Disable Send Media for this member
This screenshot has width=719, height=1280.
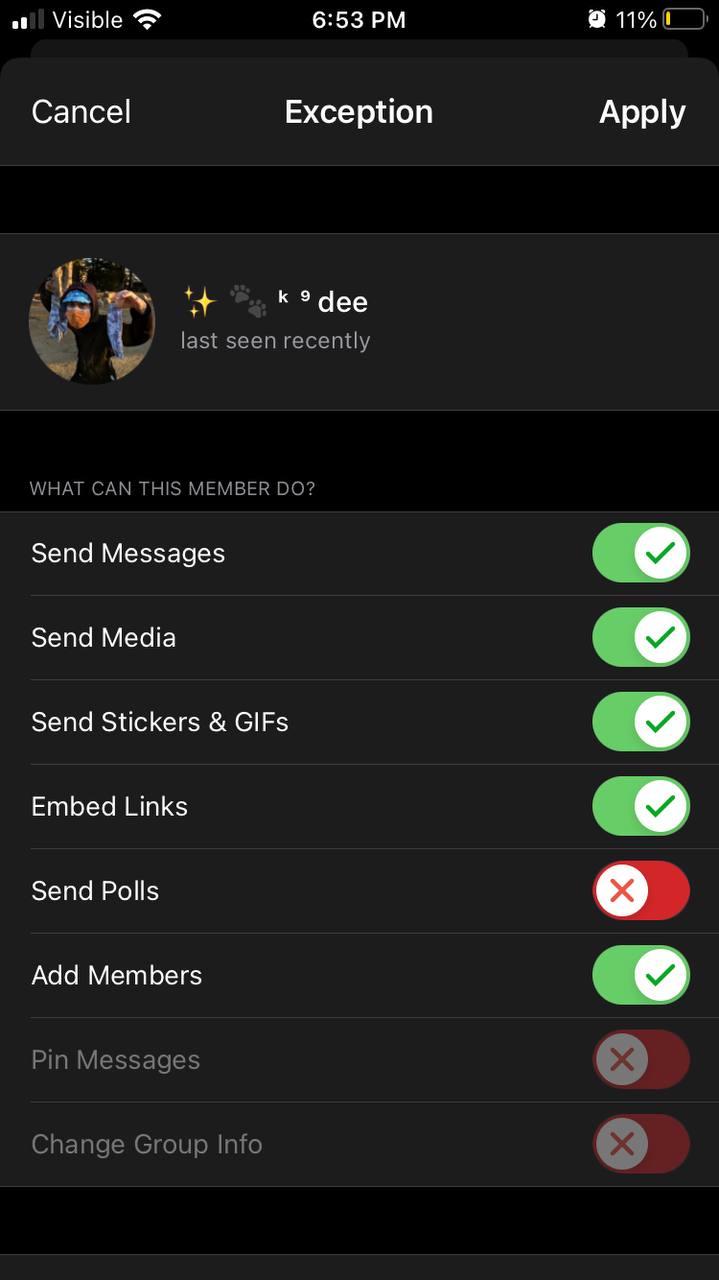[641, 637]
